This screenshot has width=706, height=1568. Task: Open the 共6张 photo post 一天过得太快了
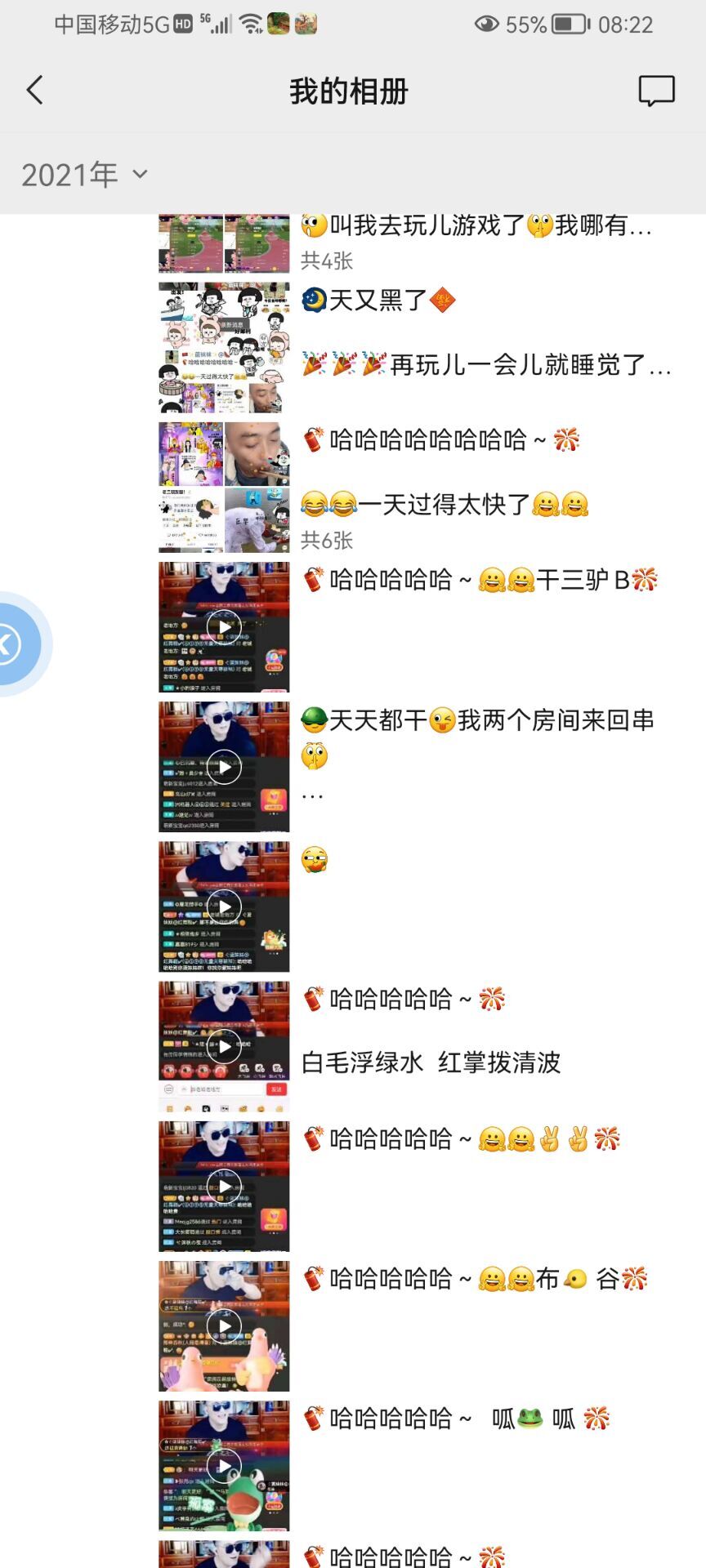pyautogui.click(x=224, y=488)
